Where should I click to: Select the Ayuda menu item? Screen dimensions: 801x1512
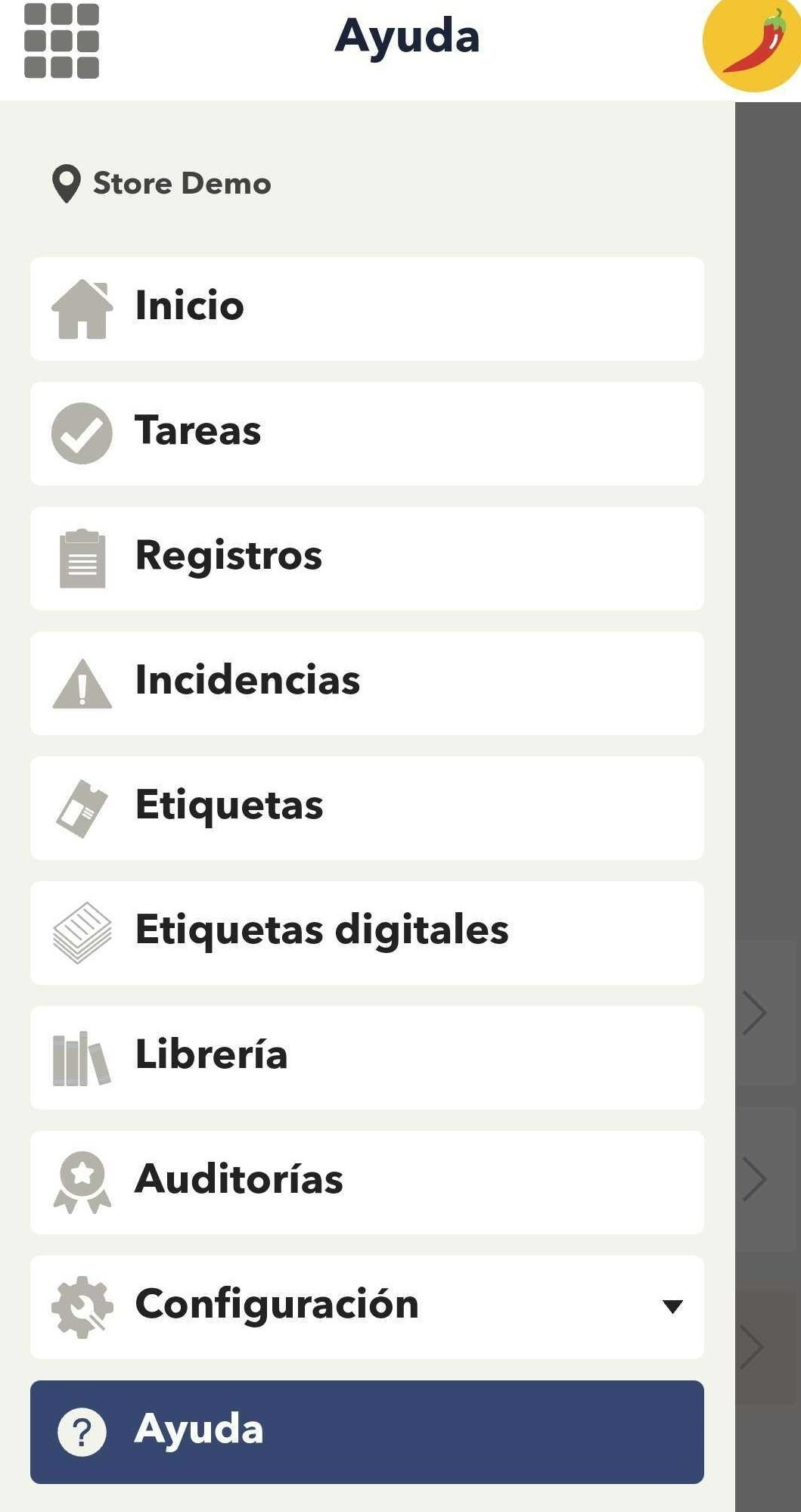(x=367, y=1432)
